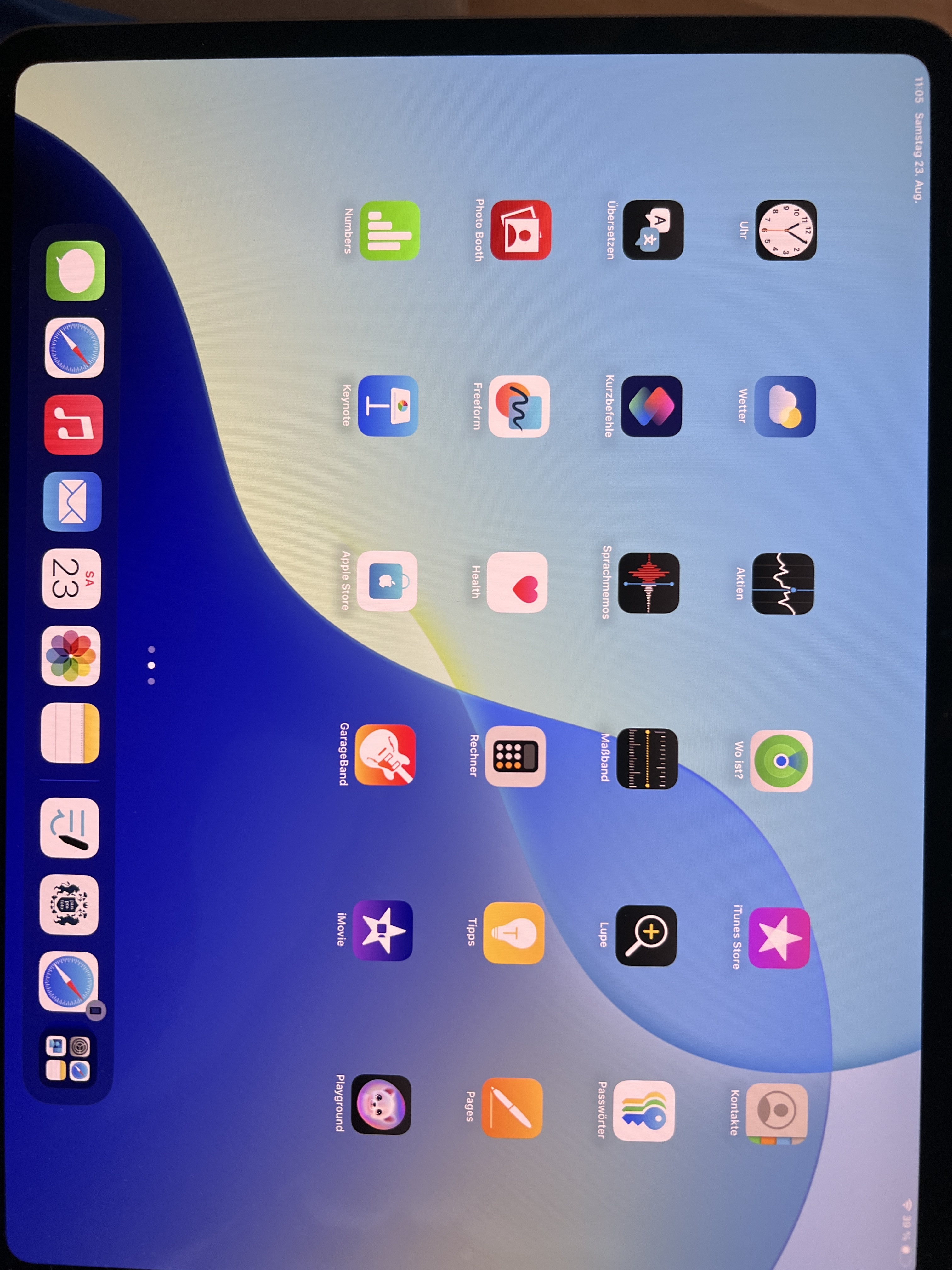
Task: Open the iTunes Store
Action: pyautogui.click(x=779, y=938)
